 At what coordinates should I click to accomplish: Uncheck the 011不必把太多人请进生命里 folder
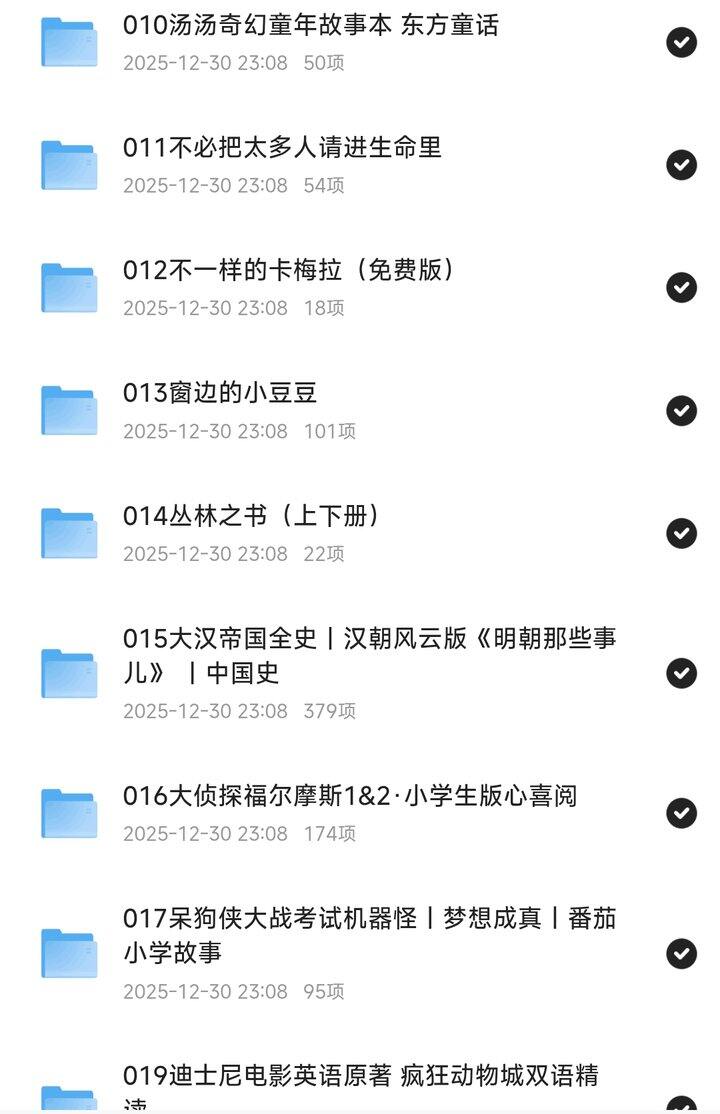click(681, 164)
